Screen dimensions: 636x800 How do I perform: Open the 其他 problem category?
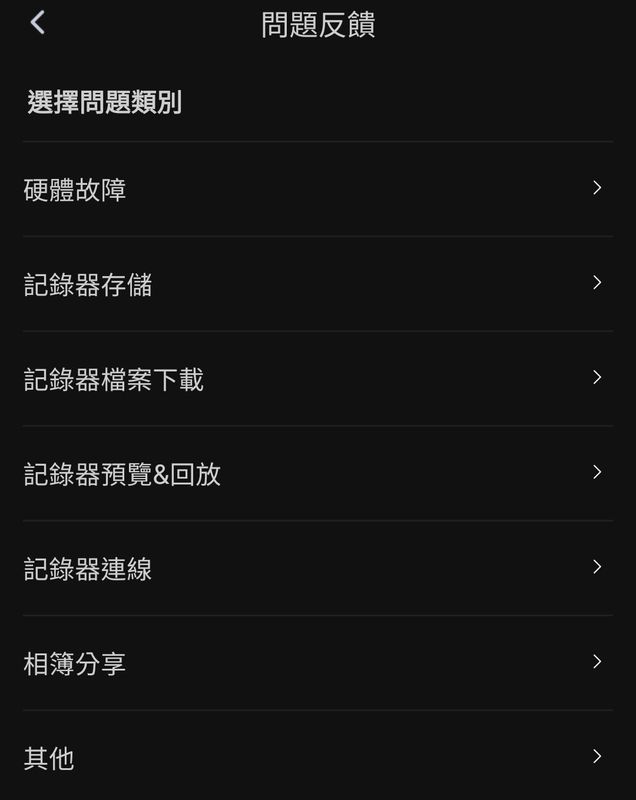point(317,758)
